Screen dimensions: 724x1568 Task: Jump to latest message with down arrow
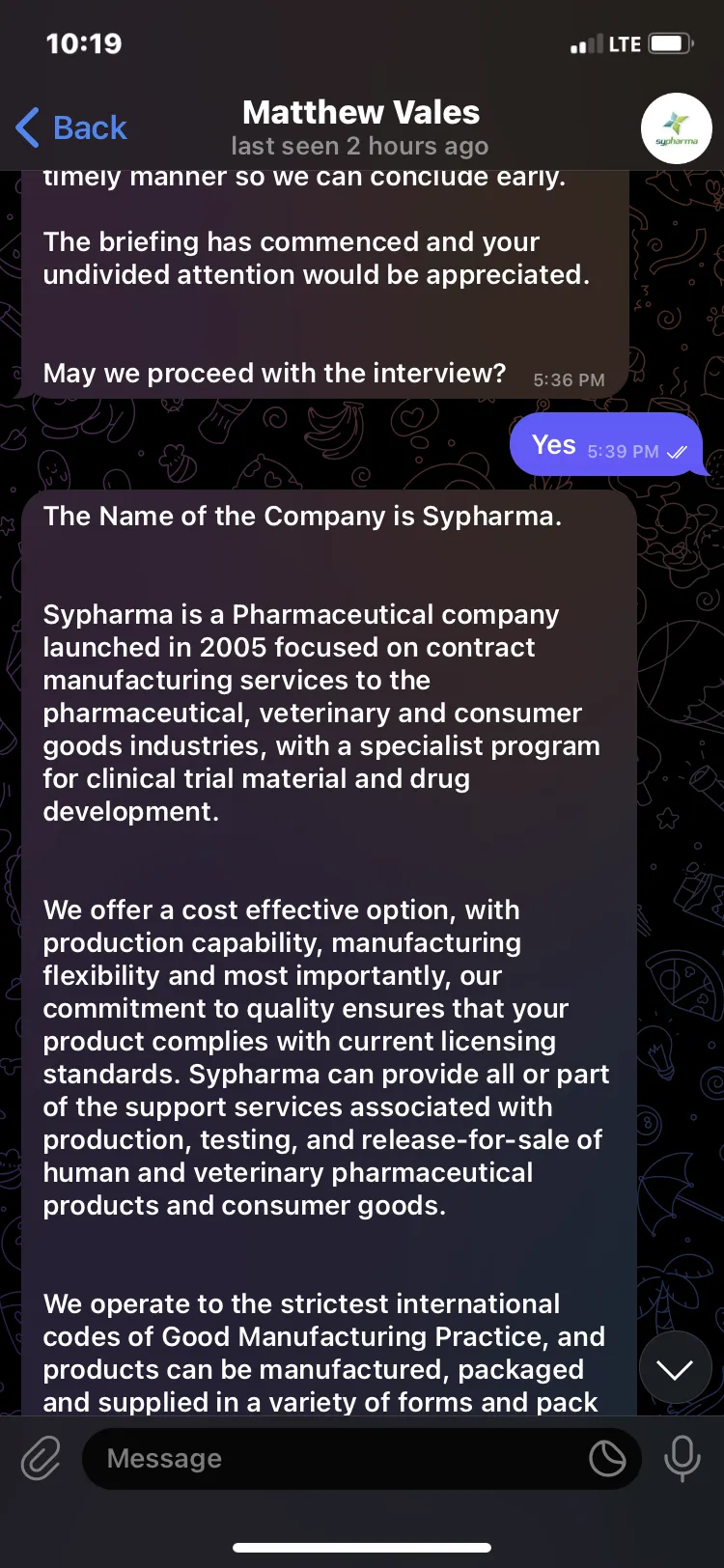675,1368
